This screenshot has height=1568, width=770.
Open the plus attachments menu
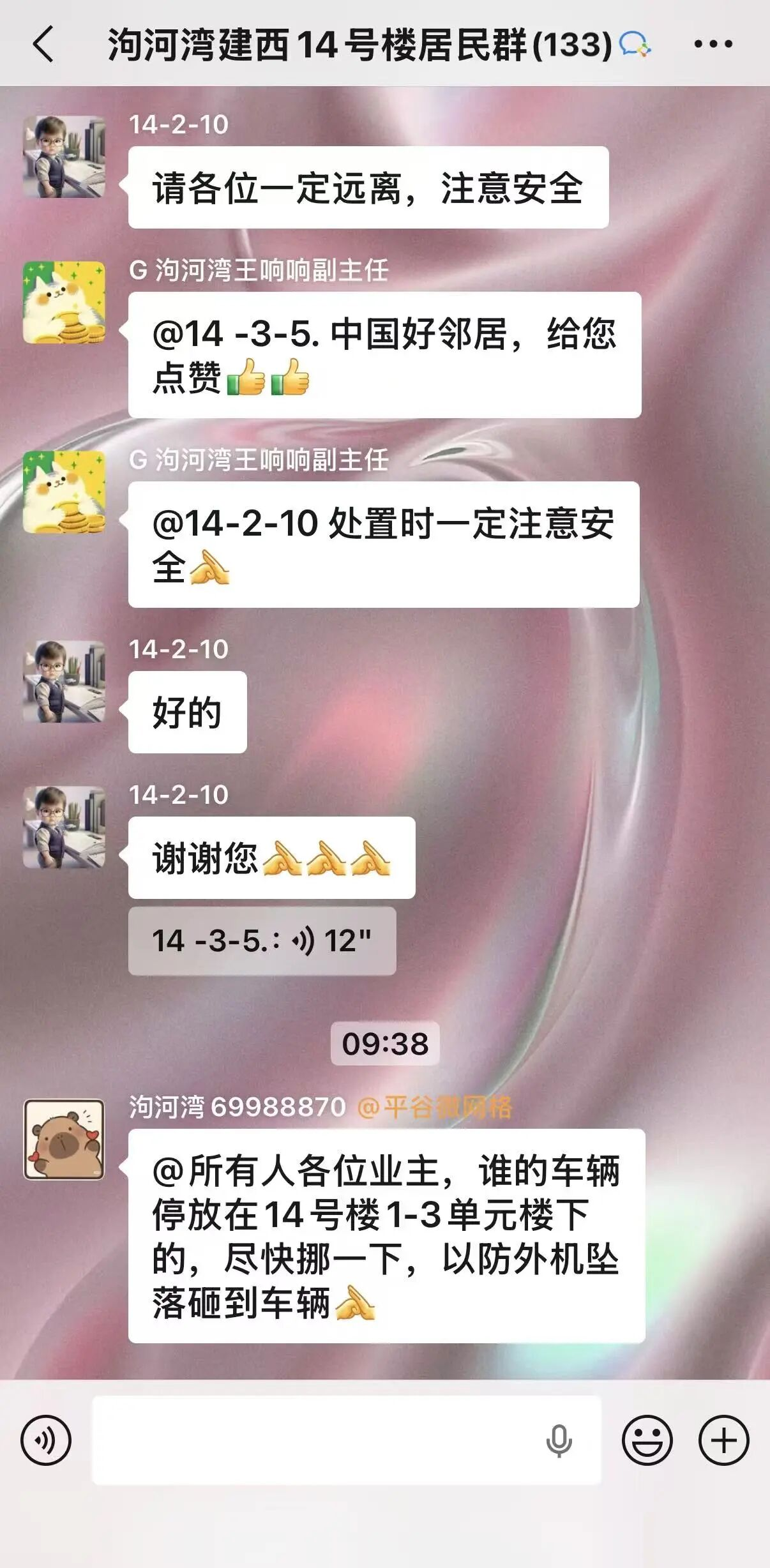pos(723,1440)
